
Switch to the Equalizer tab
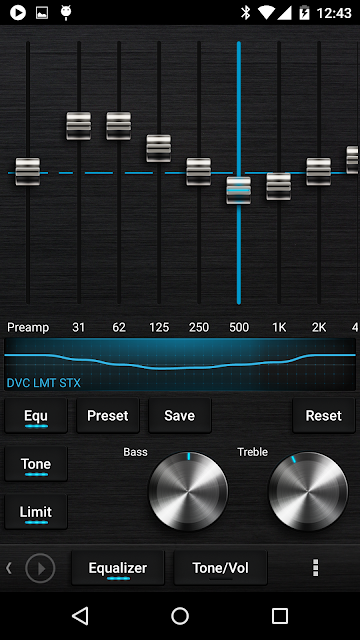pos(118,568)
